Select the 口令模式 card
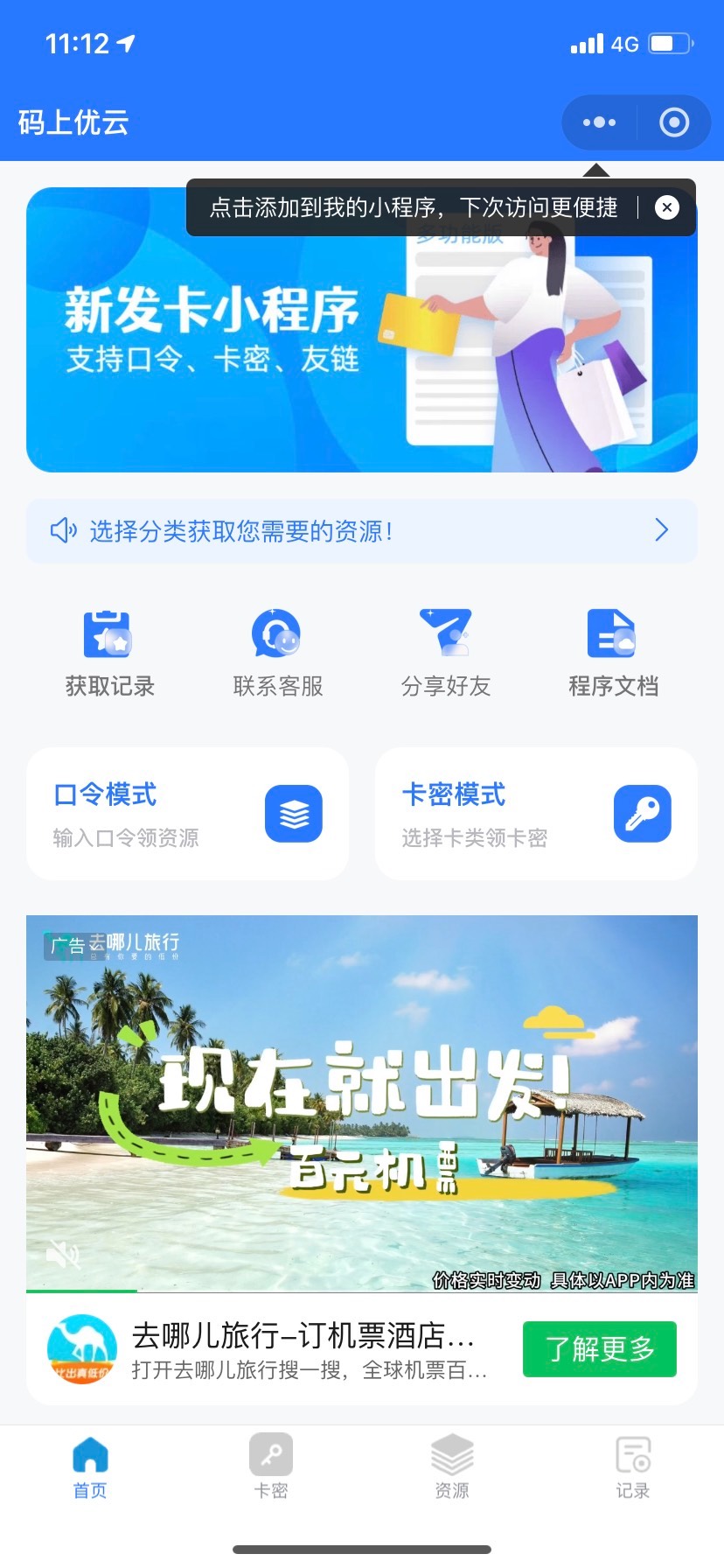The height and width of the screenshot is (1568, 724). [187, 814]
